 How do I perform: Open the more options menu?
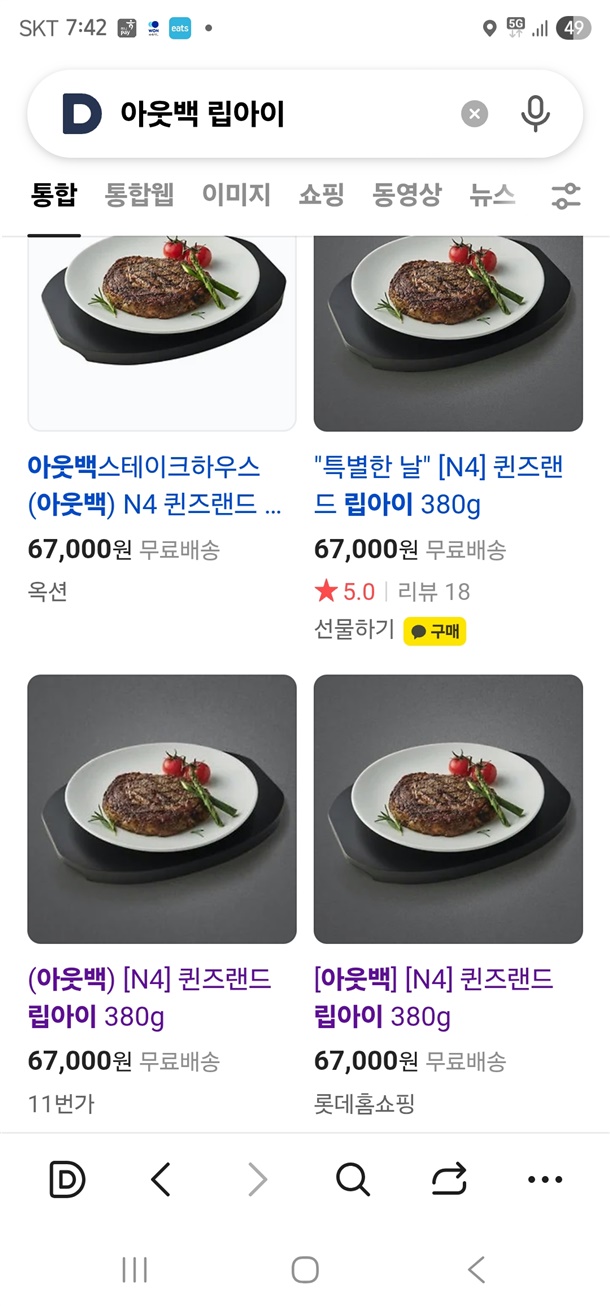pos(544,1180)
